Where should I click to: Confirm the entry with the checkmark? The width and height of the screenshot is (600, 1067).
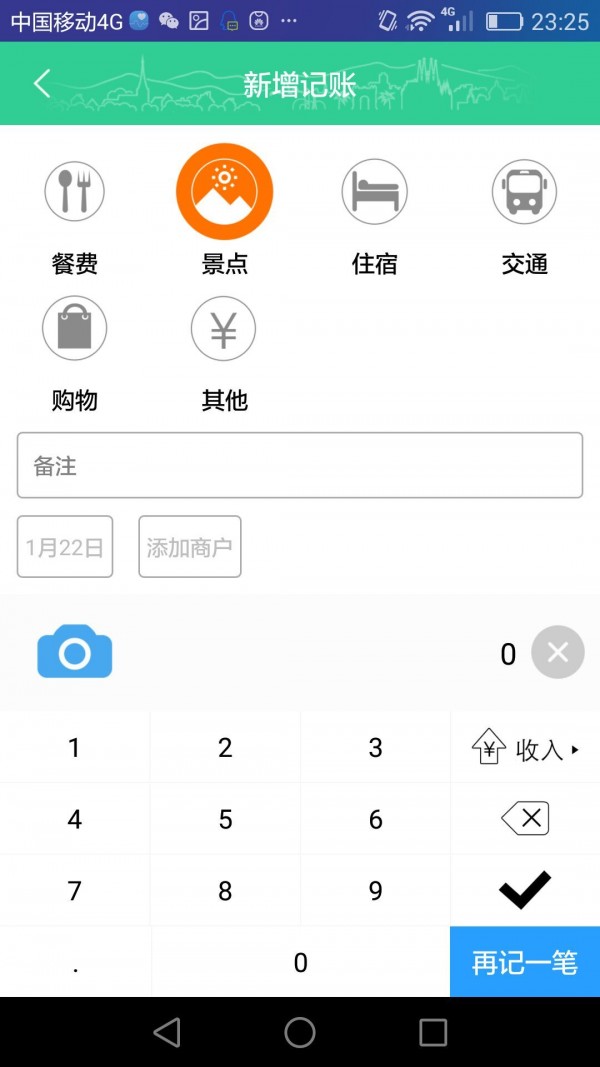(525, 890)
